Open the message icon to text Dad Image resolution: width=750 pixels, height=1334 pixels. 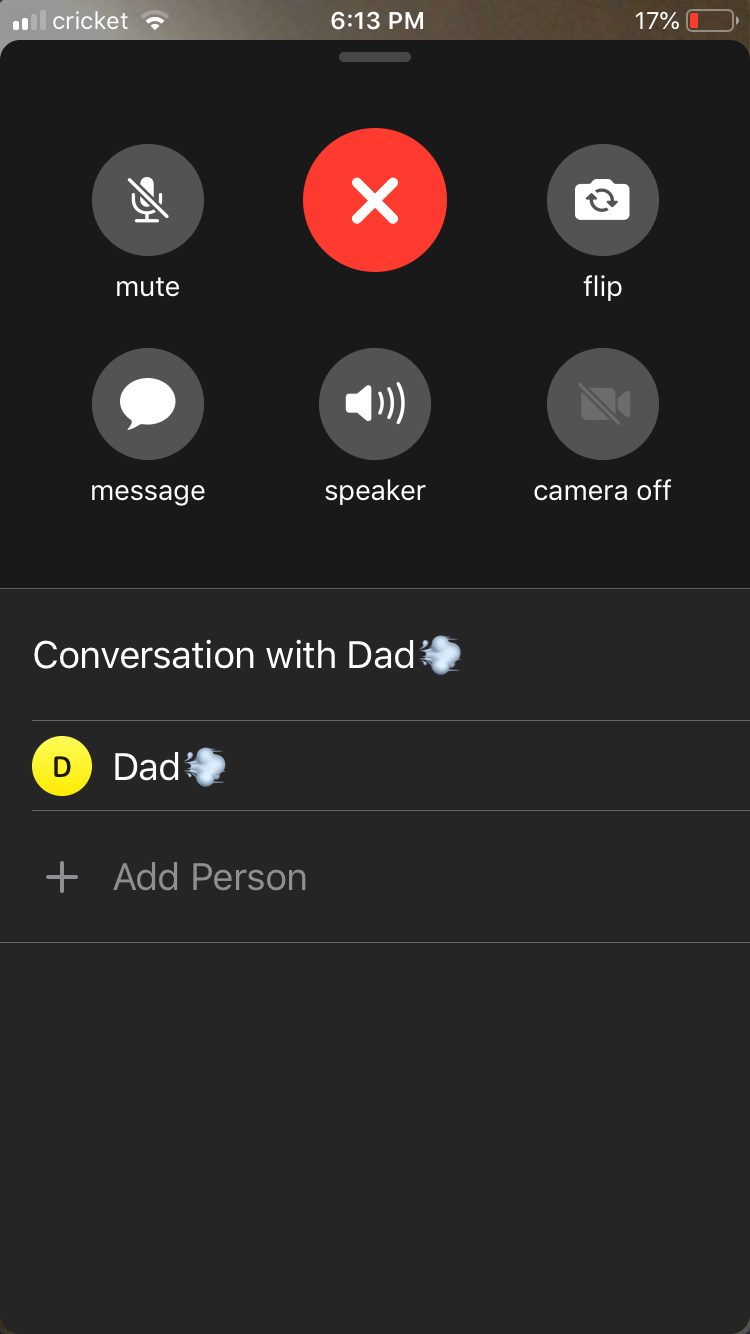(x=148, y=404)
